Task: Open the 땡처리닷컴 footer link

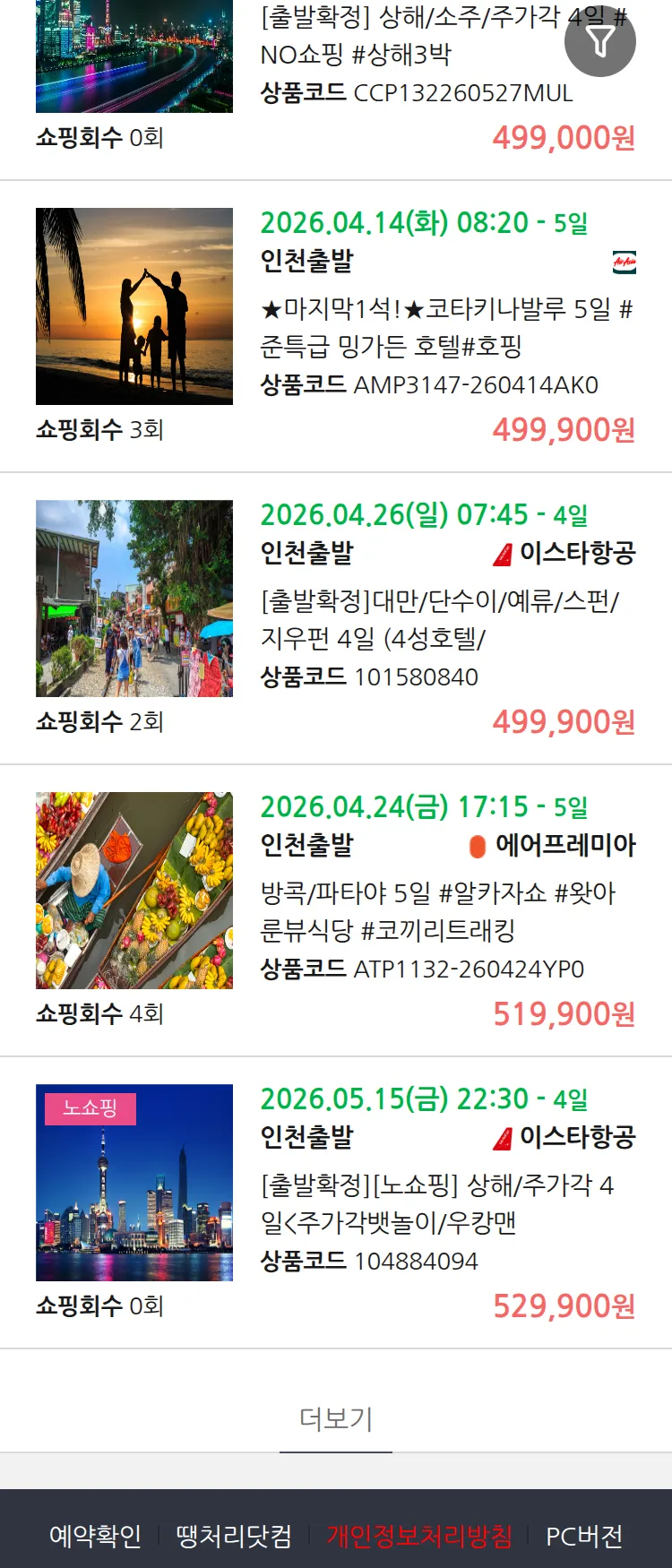Action: tap(234, 1536)
